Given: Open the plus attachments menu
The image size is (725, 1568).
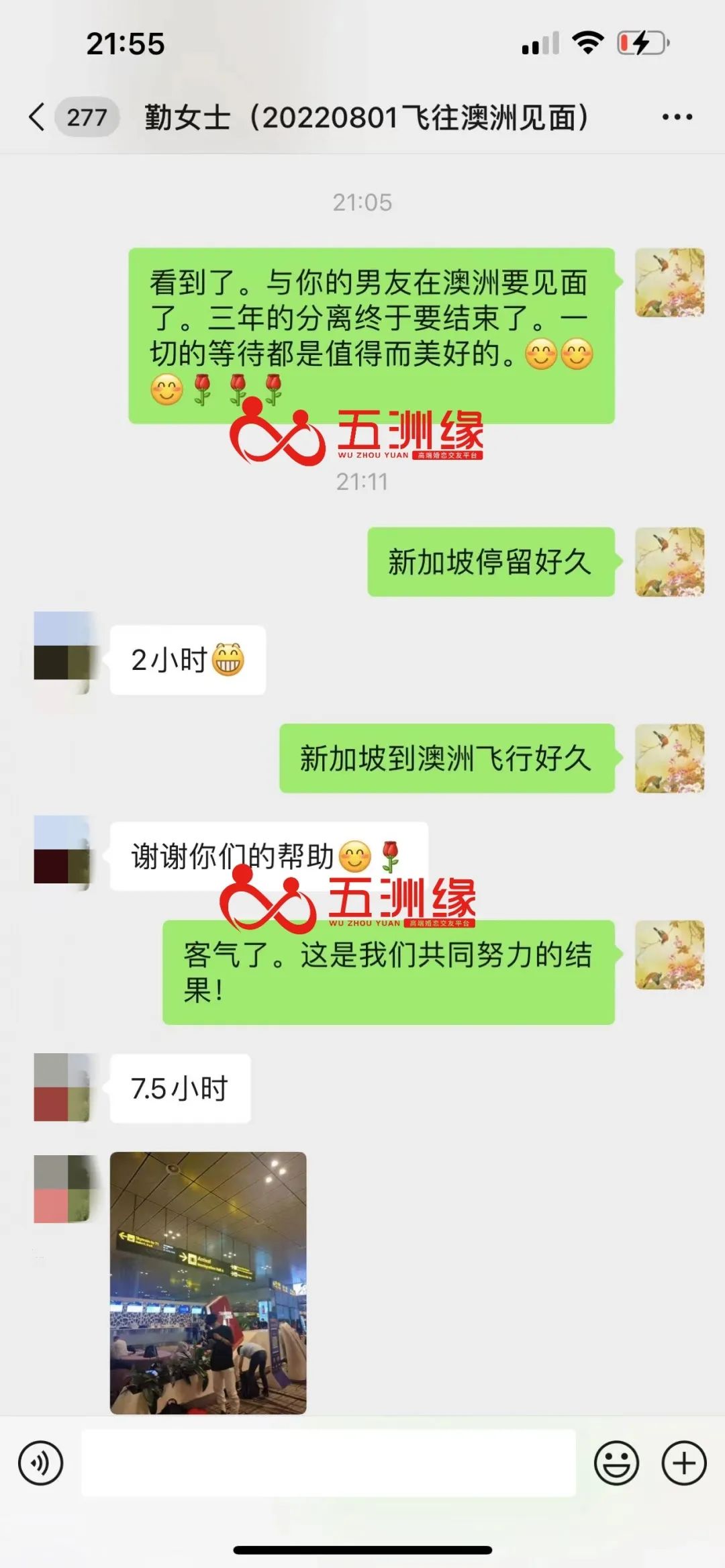Looking at the screenshot, I should (x=684, y=1463).
